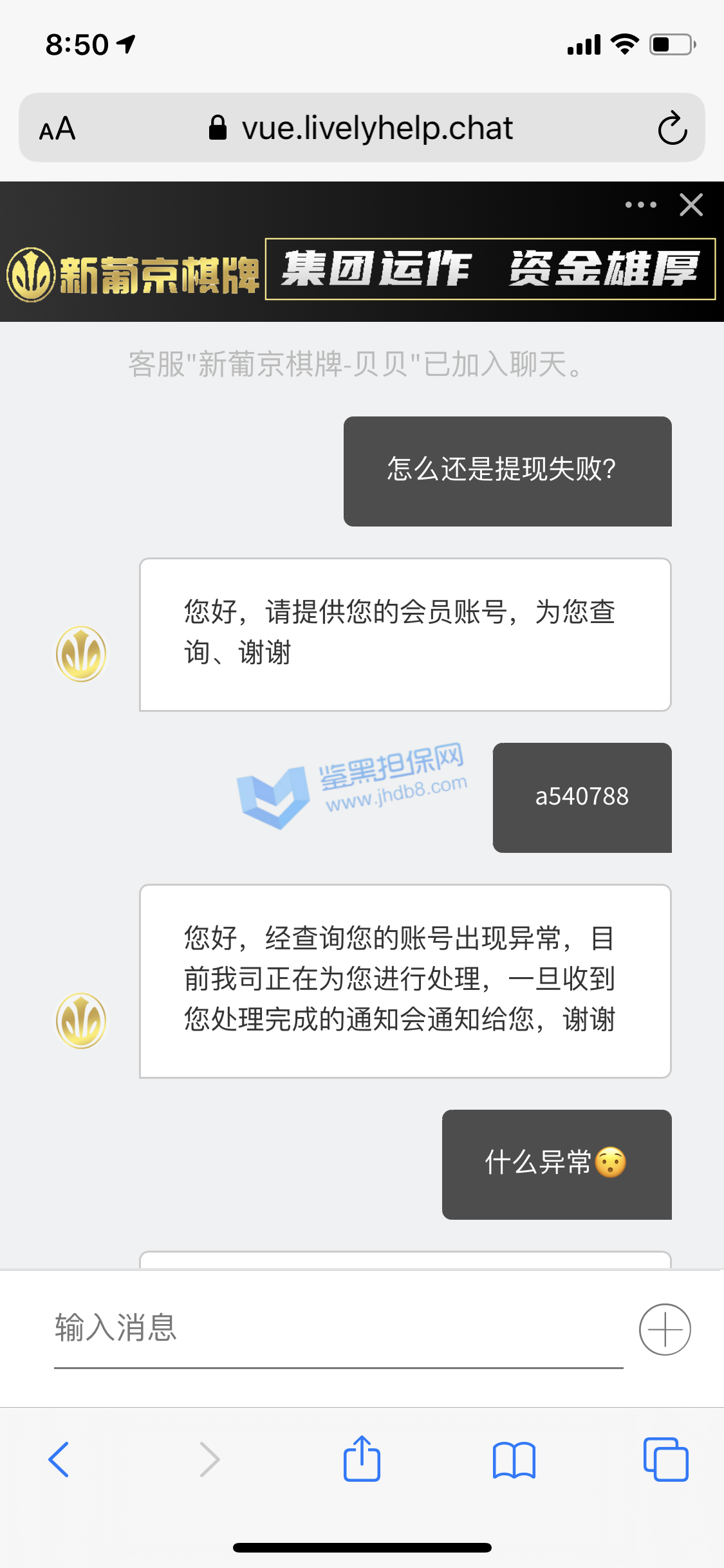The image size is (724, 1568).
Task: Show all open Safari tabs
Action: pos(665,1459)
